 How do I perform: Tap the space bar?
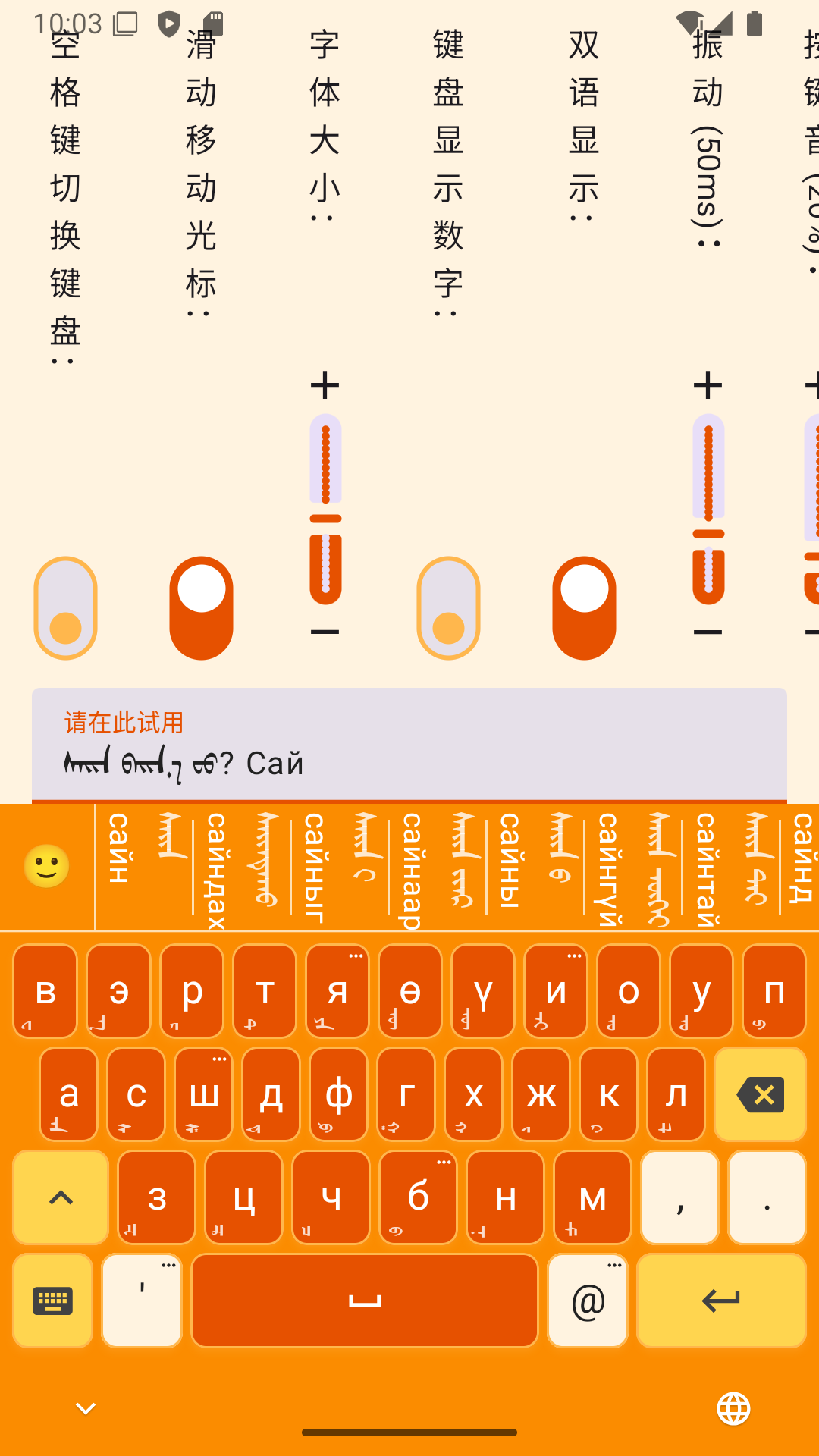[x=365, y=1301]
